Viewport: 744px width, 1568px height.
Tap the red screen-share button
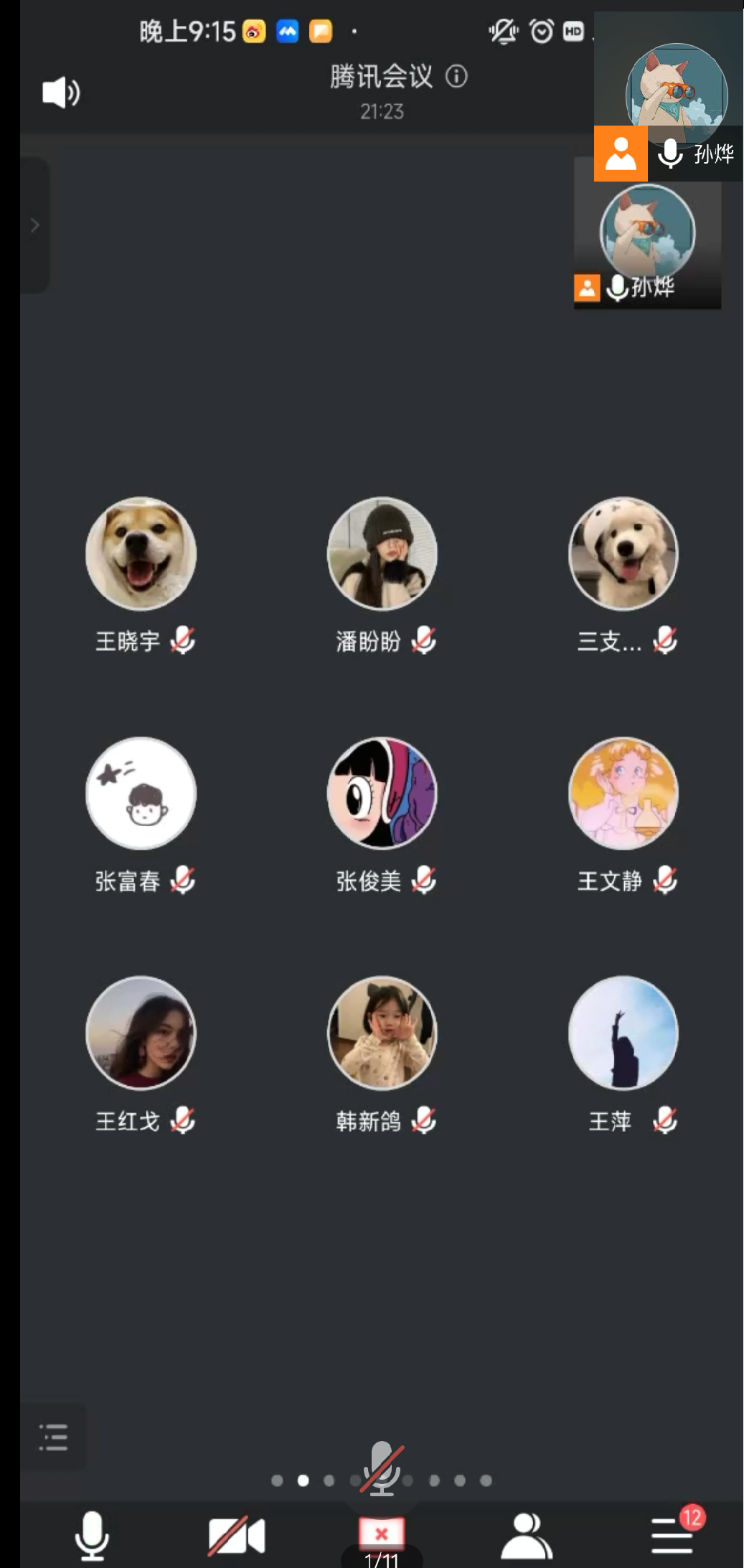click(x=382, y=1534)
